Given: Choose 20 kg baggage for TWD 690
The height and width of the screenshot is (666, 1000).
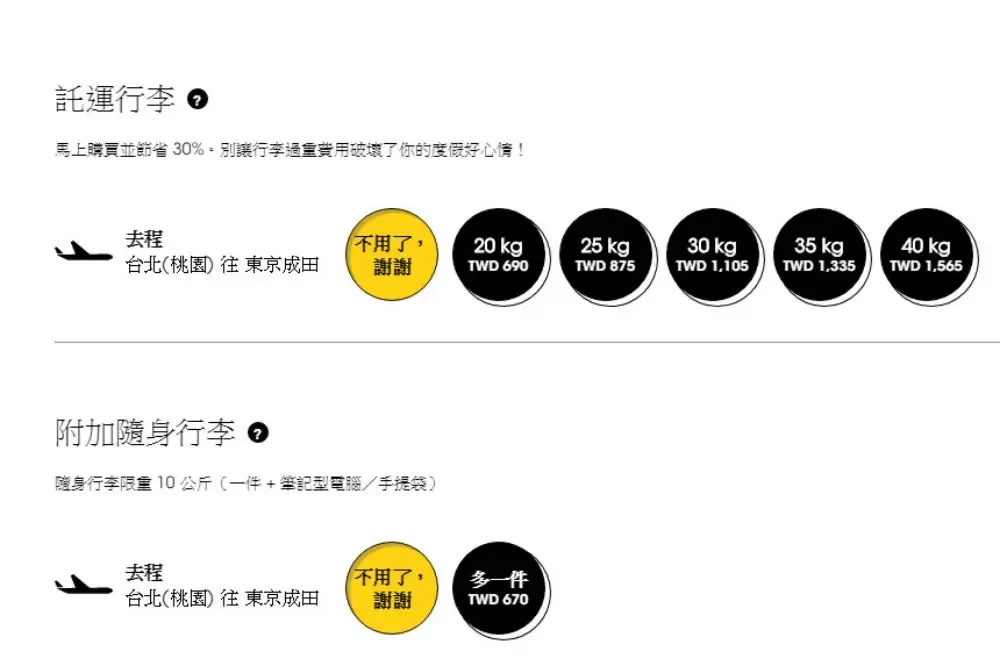Looking at the screenshot, I should point(498,255).
